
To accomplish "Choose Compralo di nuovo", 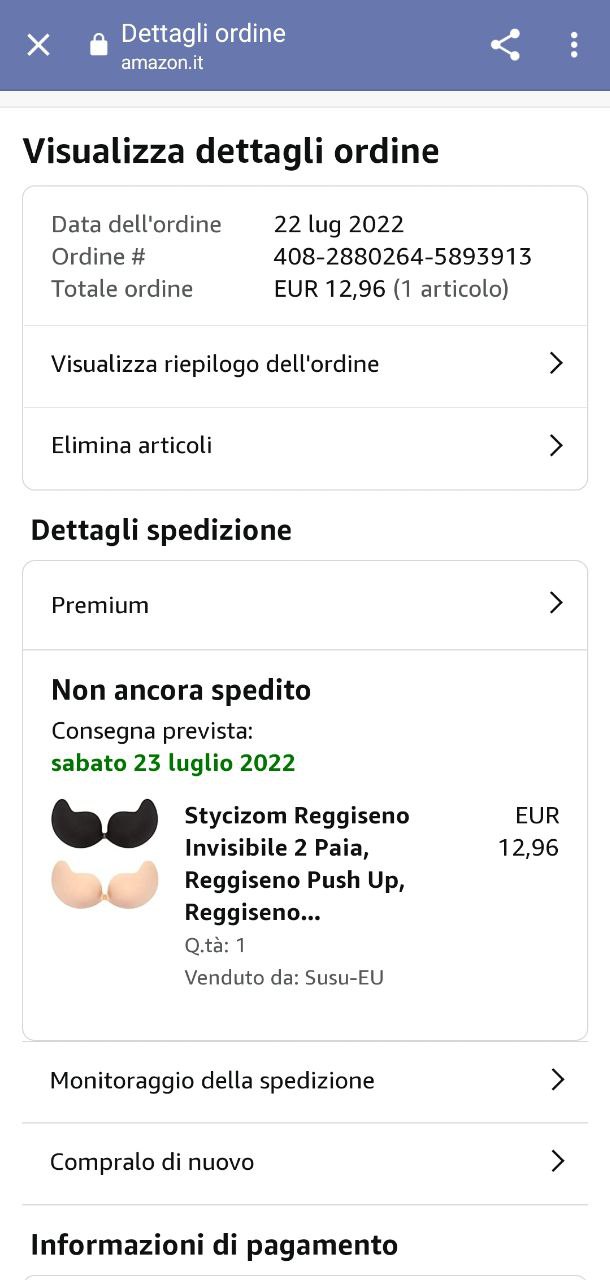I will (x=304, y=1162).
